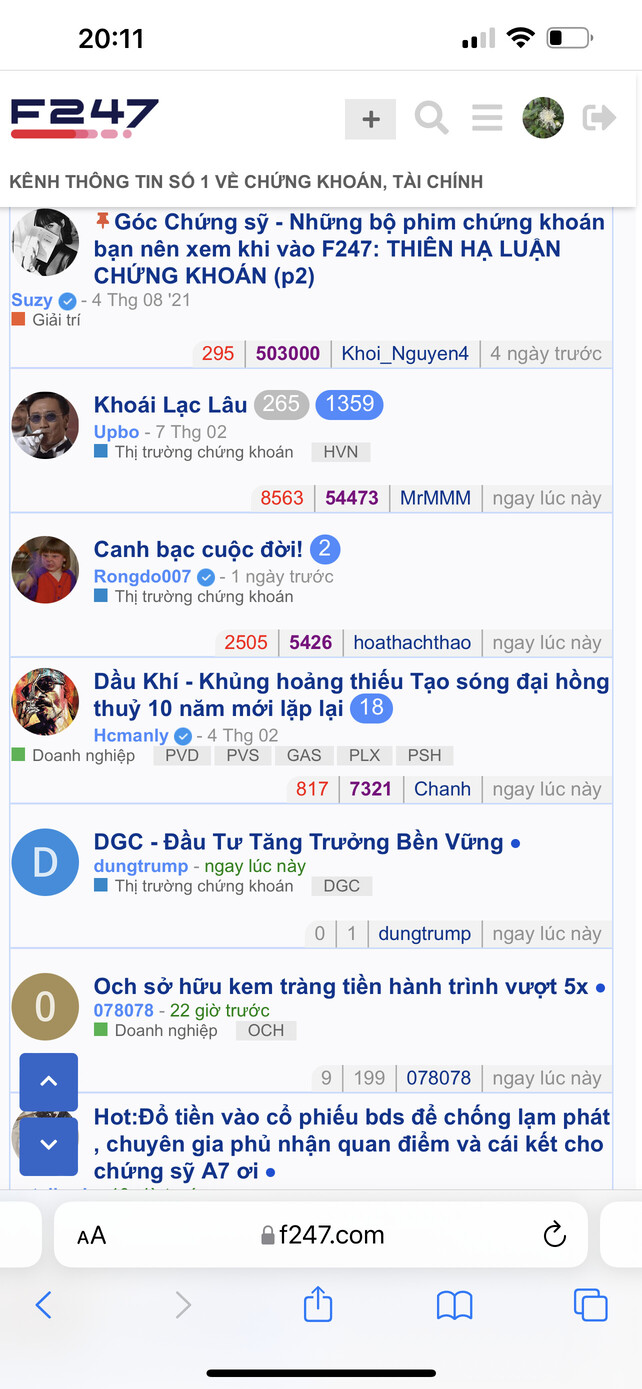Image resolution: width=642 pixels, height=1389 pixels.
Task: Open Canh bạc cuộc đời! thread
Action: tap(198, 549)
